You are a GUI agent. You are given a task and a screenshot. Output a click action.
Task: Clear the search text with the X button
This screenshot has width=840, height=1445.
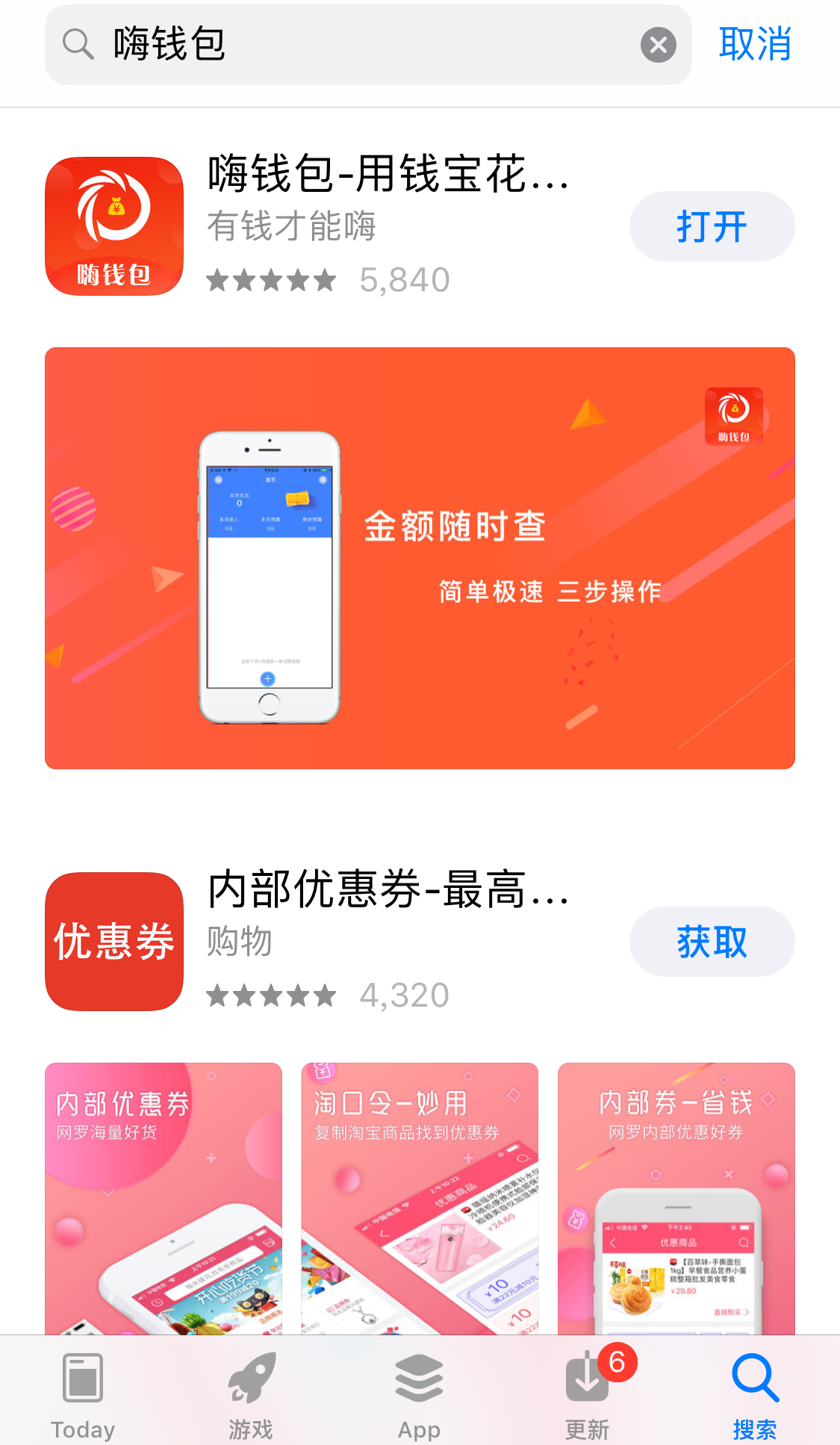pyautogui.click(x=659, y=45)
